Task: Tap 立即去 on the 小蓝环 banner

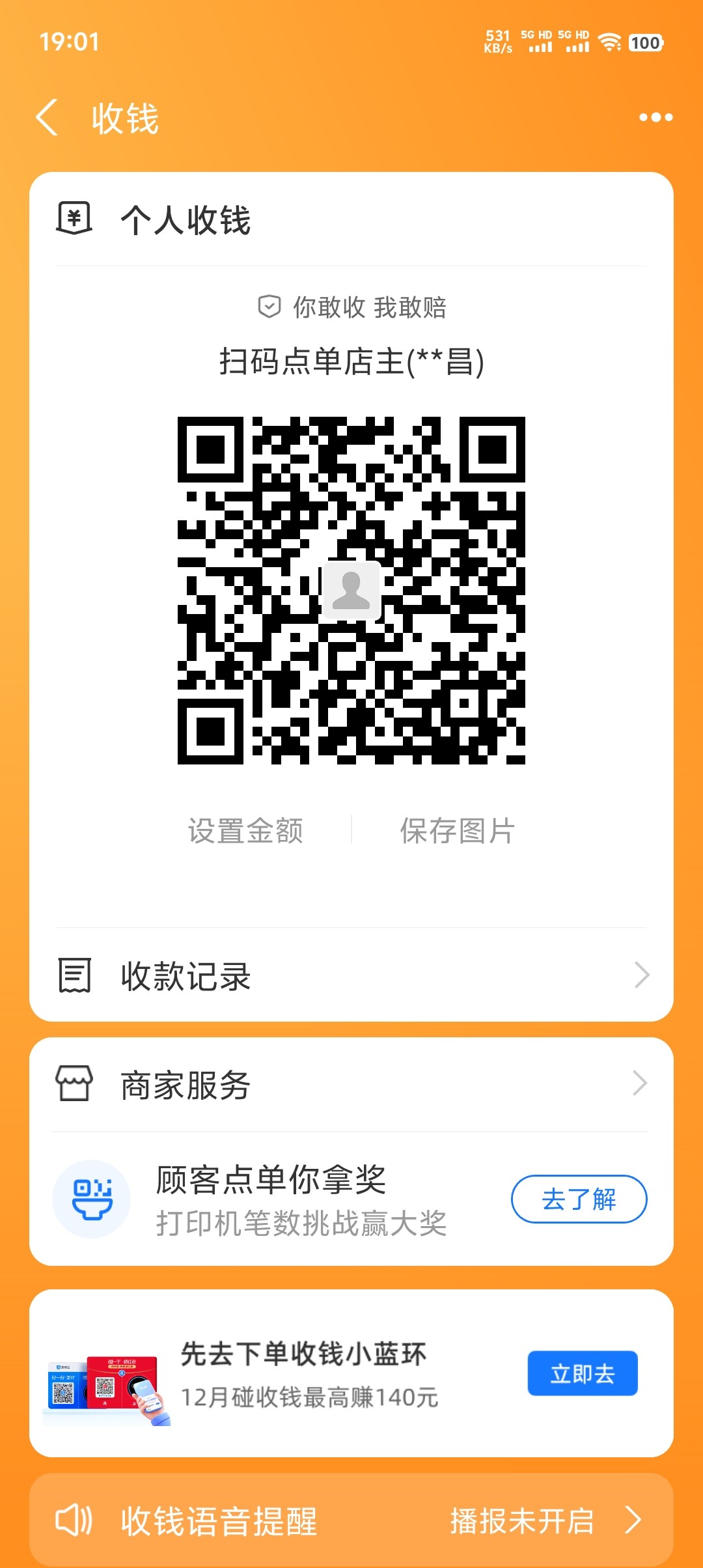Action: pos(582,1373)
